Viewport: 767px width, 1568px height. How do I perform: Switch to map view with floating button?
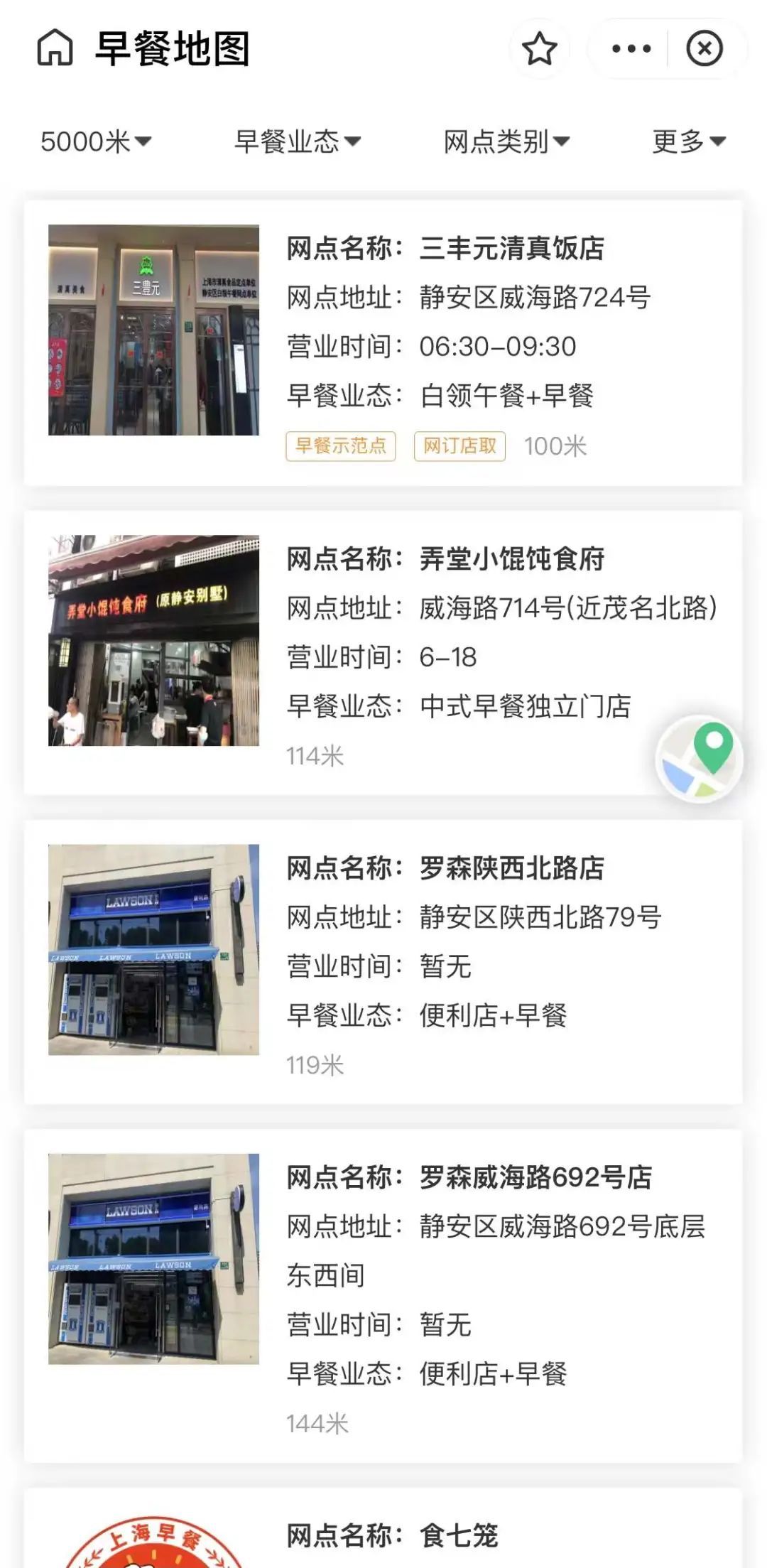tap(699, 759)
